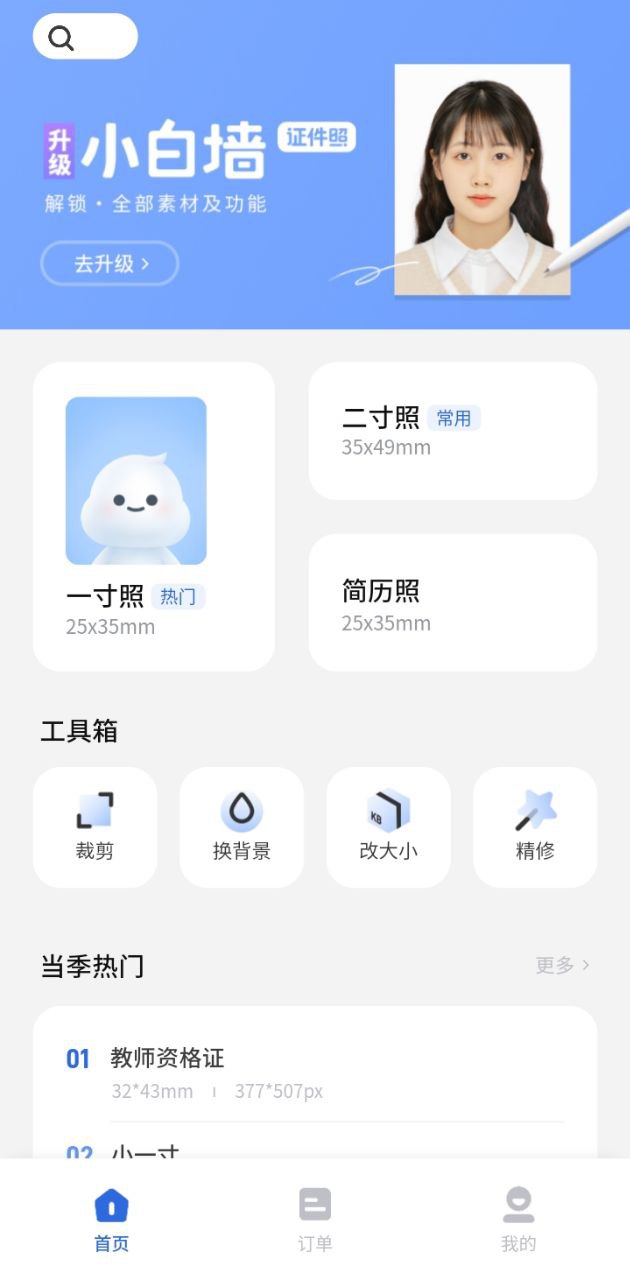
Task: Choose the 二寸照 35x49mm card
Action: [x=452, y=431]
